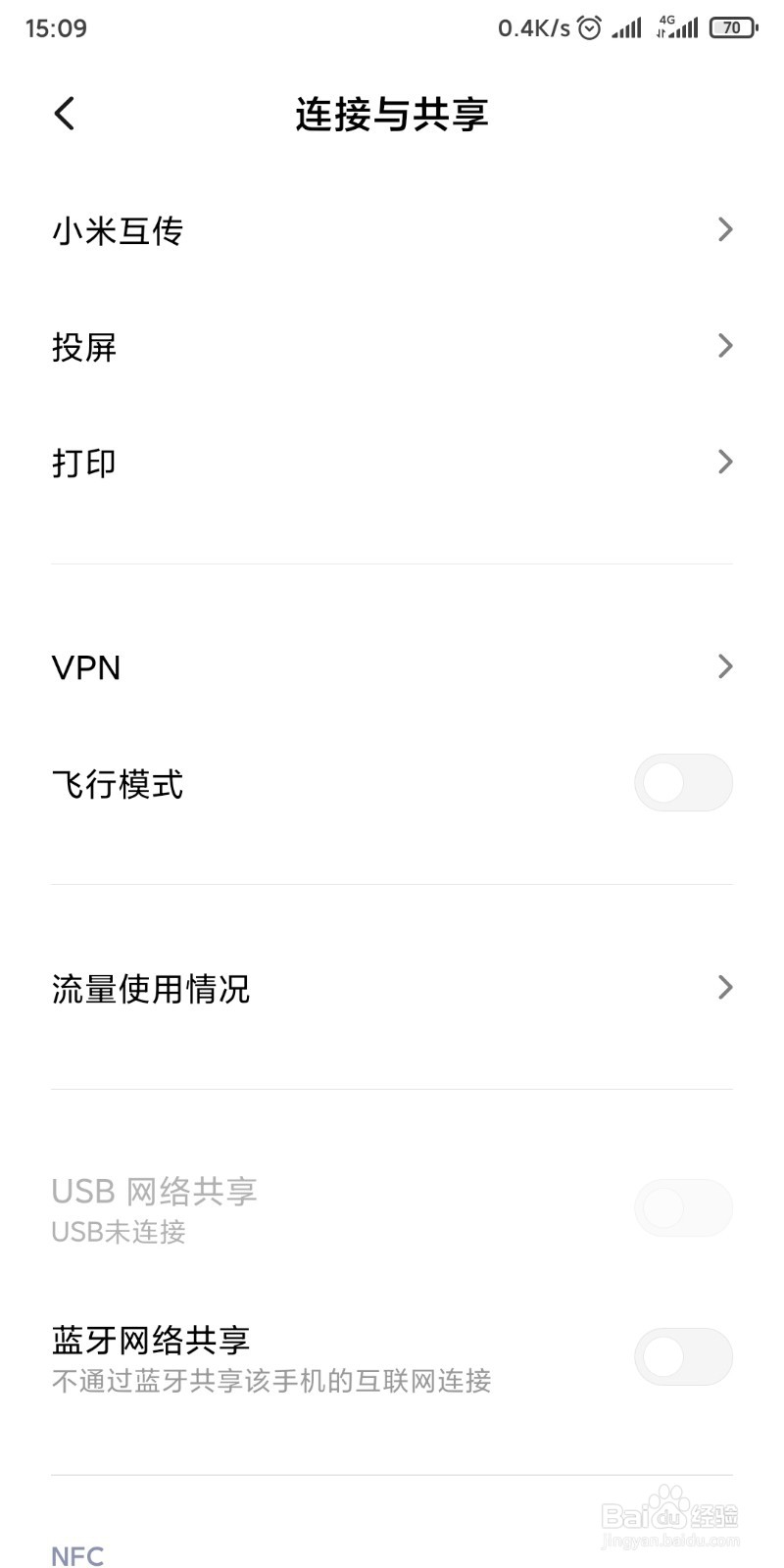Enable the 蓝牙网络共享 toggle
Viewport: 784px width, 1568px height.
(683, 1356)
